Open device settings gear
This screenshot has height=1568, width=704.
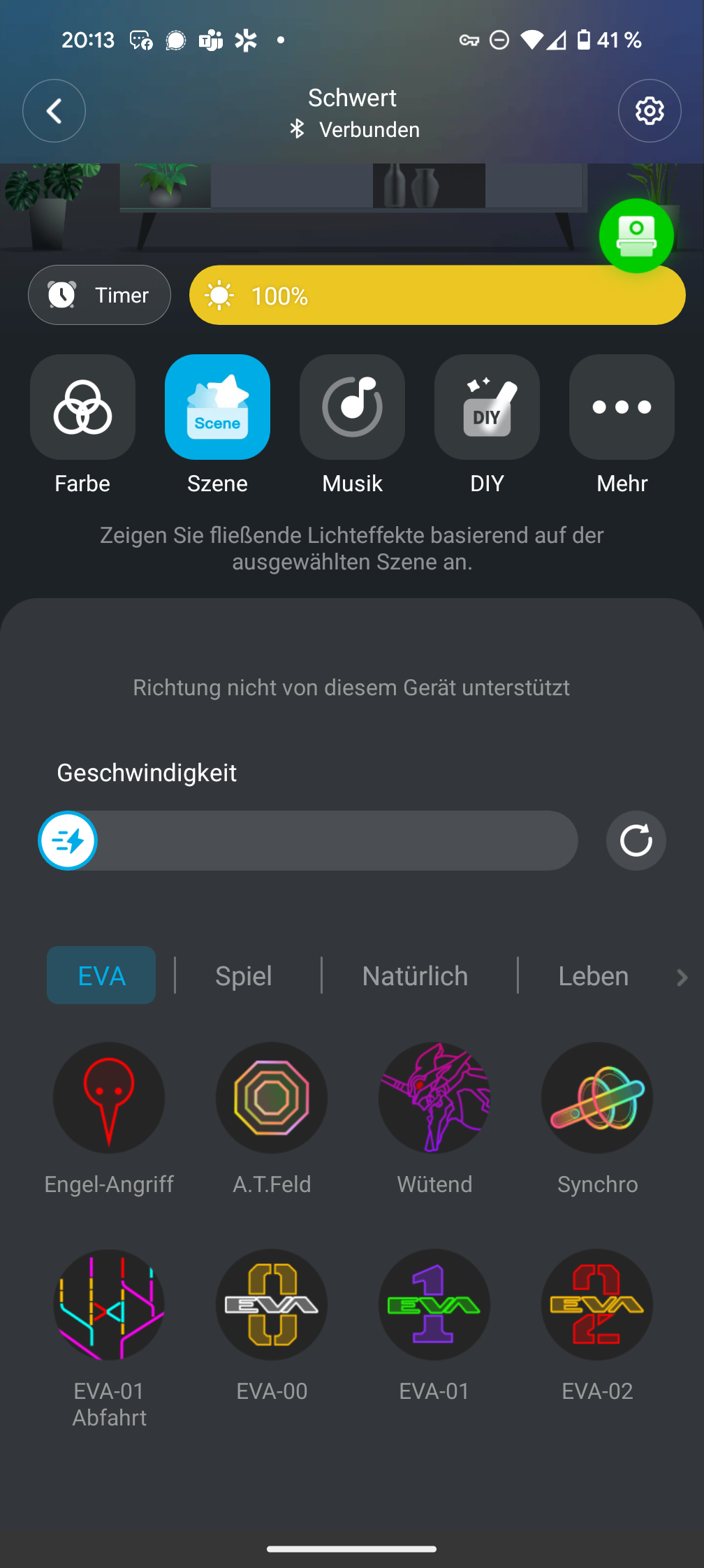[650, 111]
